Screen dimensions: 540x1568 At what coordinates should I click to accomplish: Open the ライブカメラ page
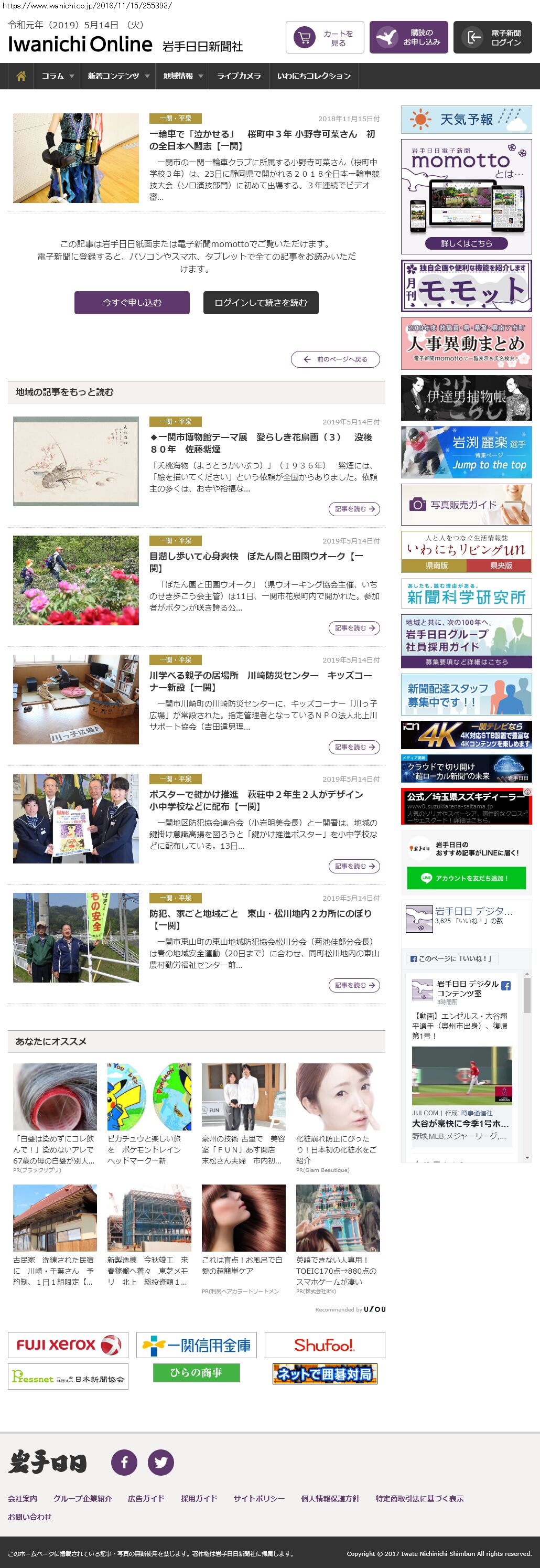click(239, 76)
